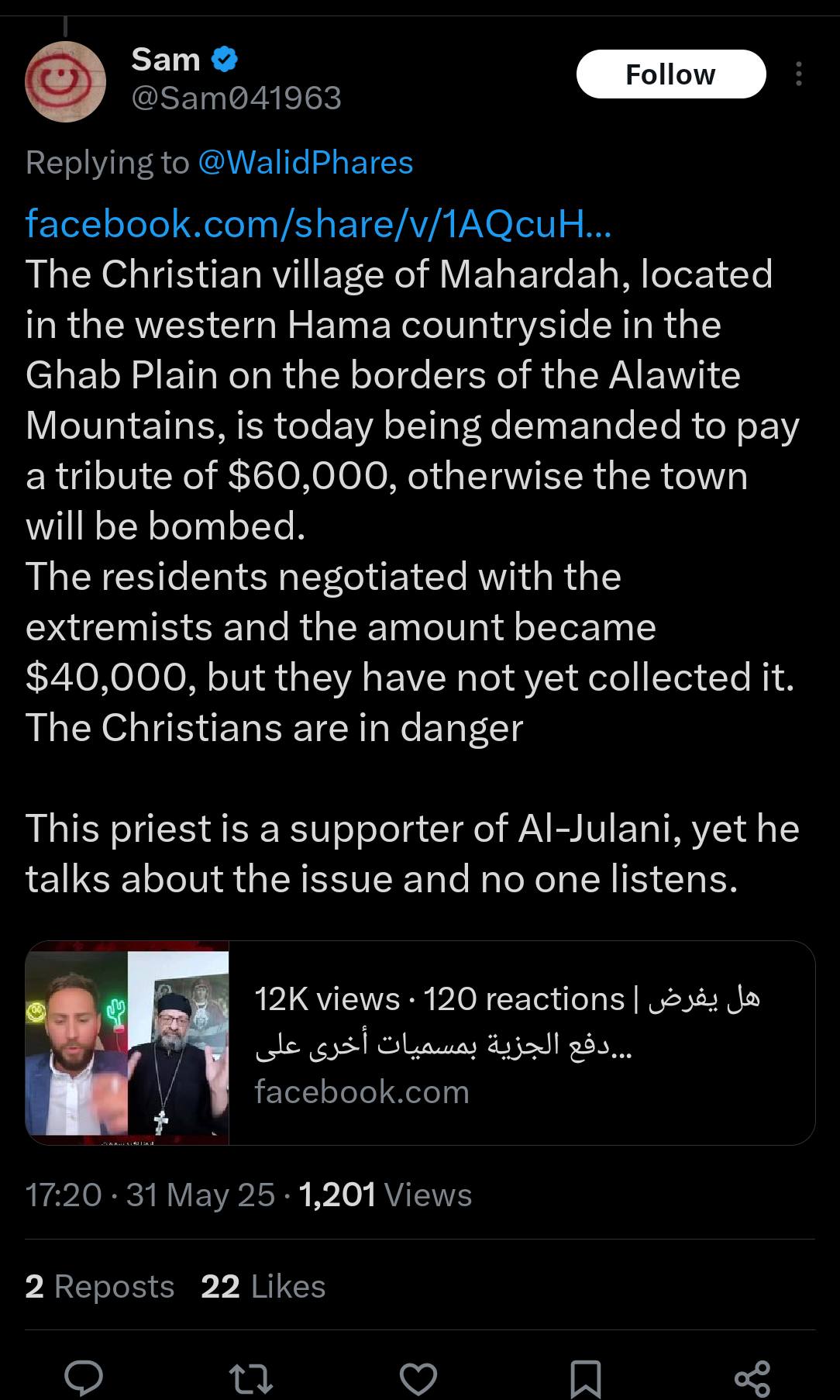
Task: Open the Facebook video preview card
Action: point(419,1043)
